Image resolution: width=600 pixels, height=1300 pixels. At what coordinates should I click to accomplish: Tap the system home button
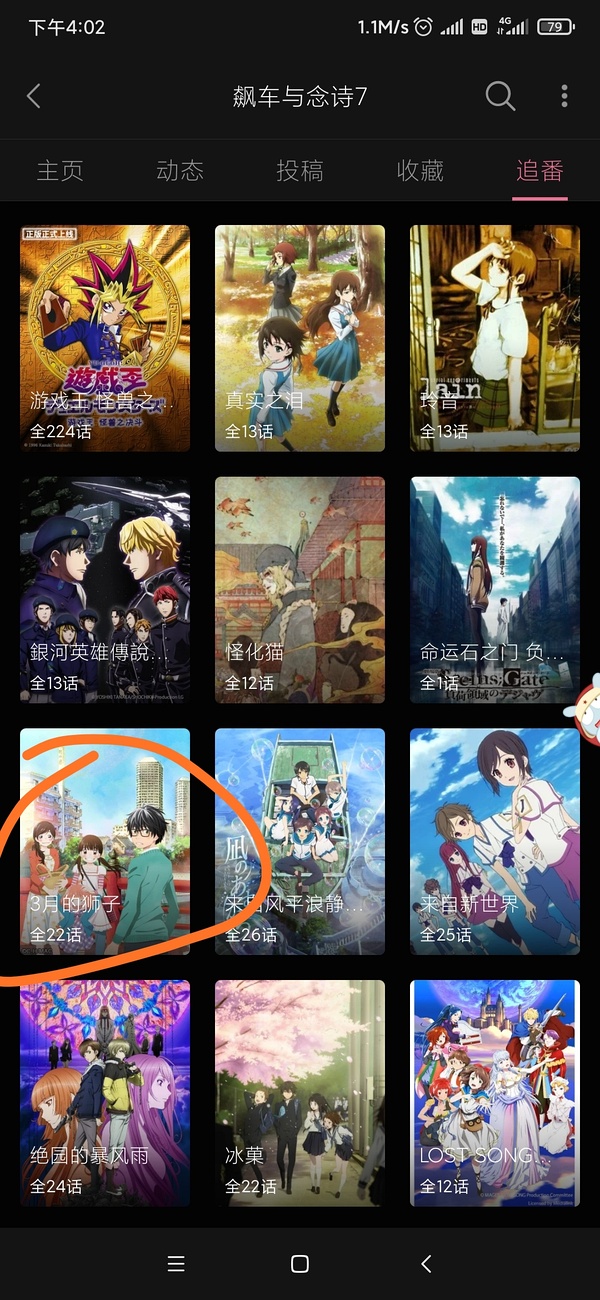pyautogui.click(x=299, y=1264)
